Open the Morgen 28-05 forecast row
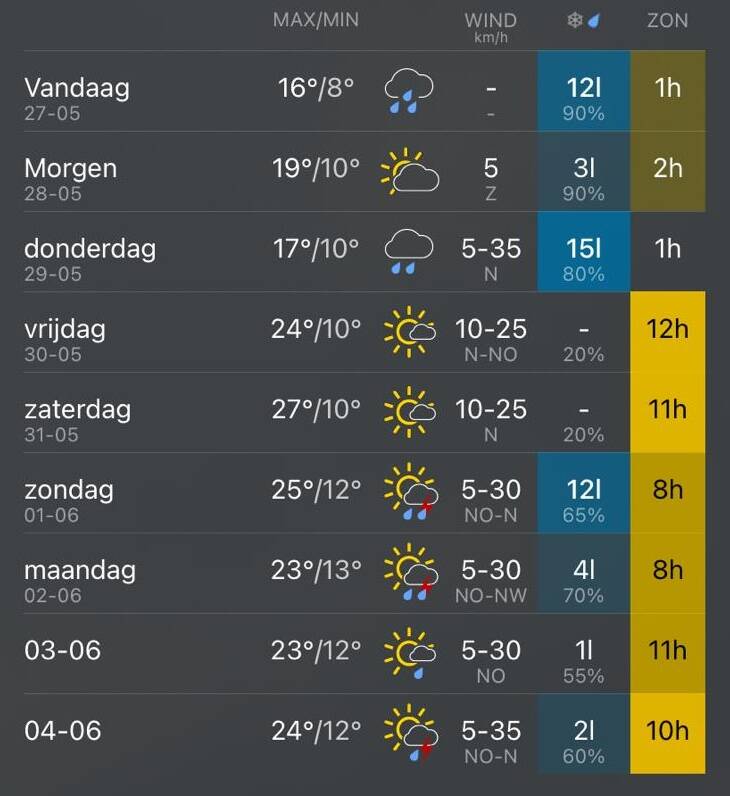The width and height of the screenshot is (730, 796). 364,172
